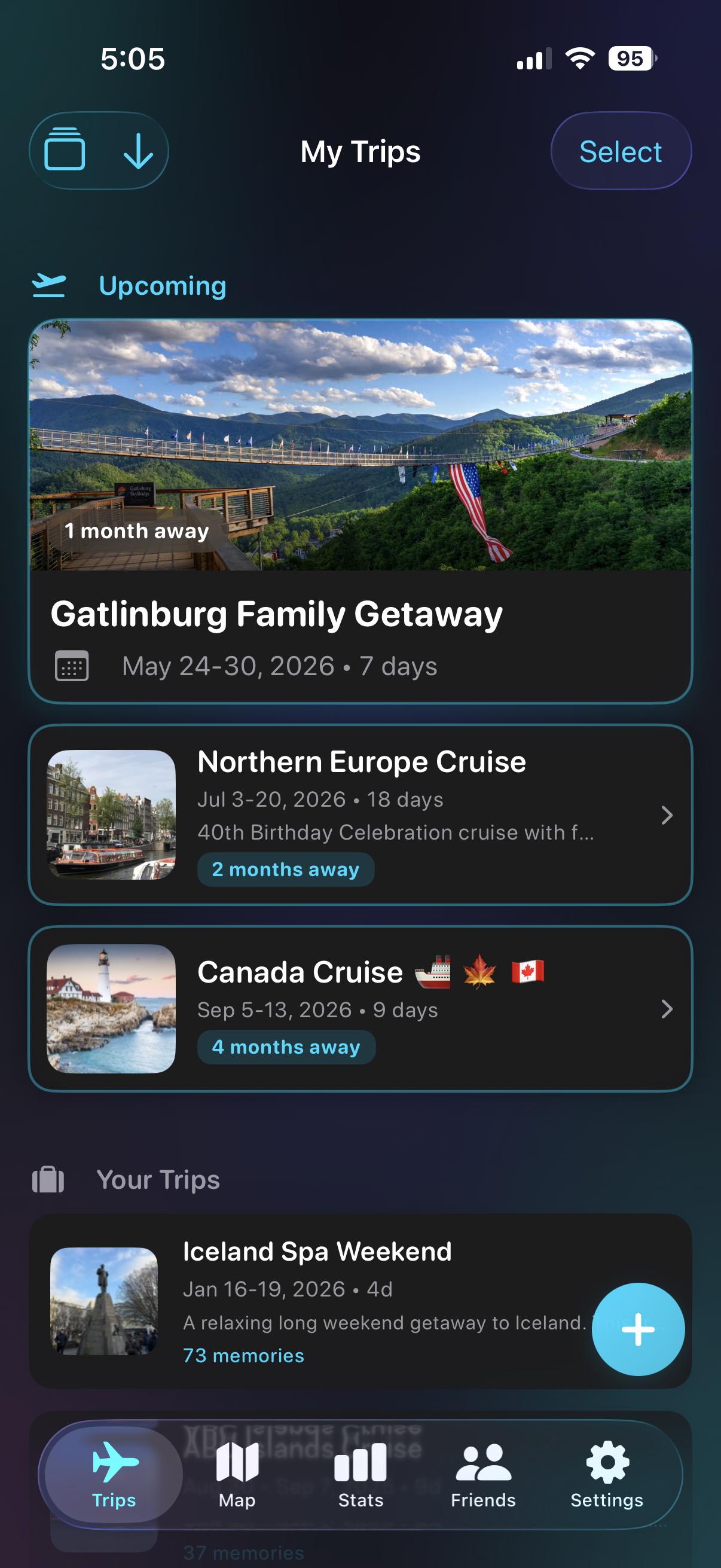The image size is (721, 1568).
Task: Switch to the Stats tab
Action: point(360,1474)
